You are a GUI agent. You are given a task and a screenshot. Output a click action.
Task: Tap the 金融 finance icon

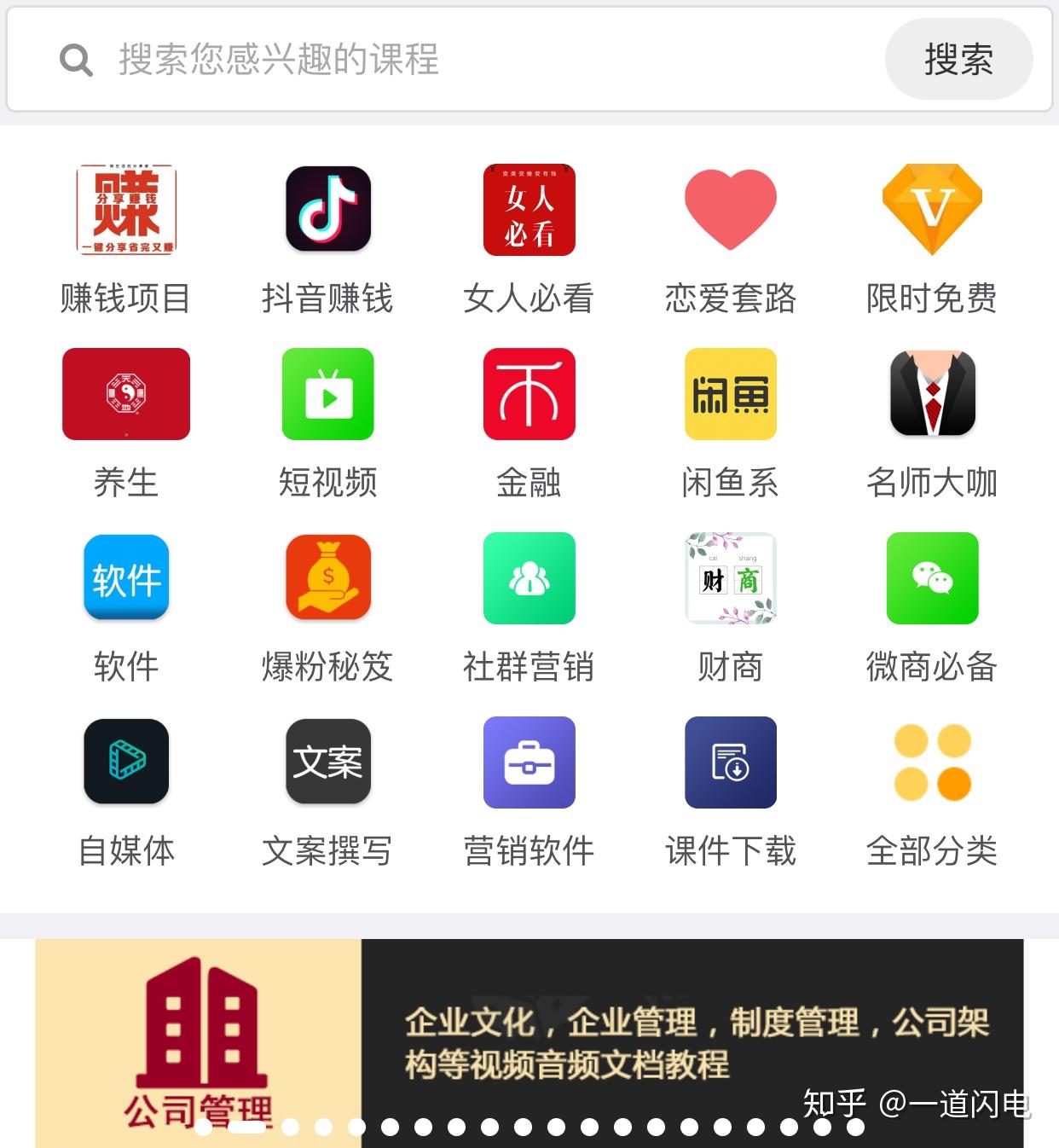529,395
